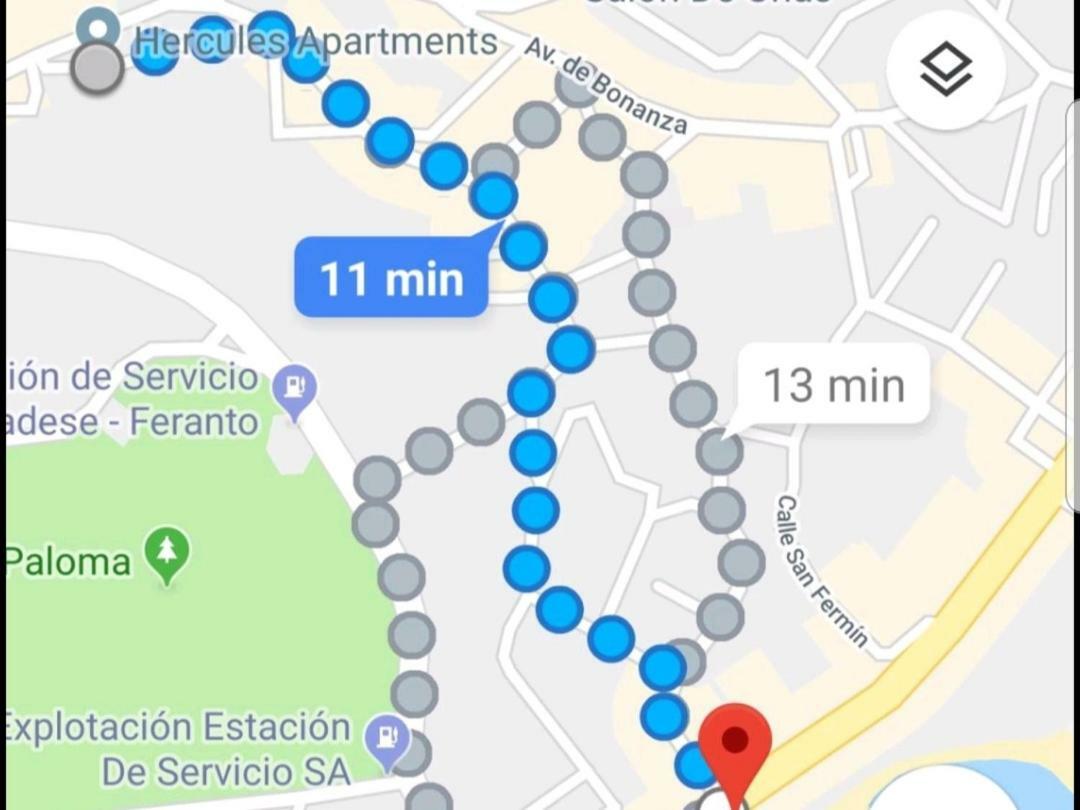Open the map layers button
Viewport: 1080px width, 810px height.
[x=945, y=70]
